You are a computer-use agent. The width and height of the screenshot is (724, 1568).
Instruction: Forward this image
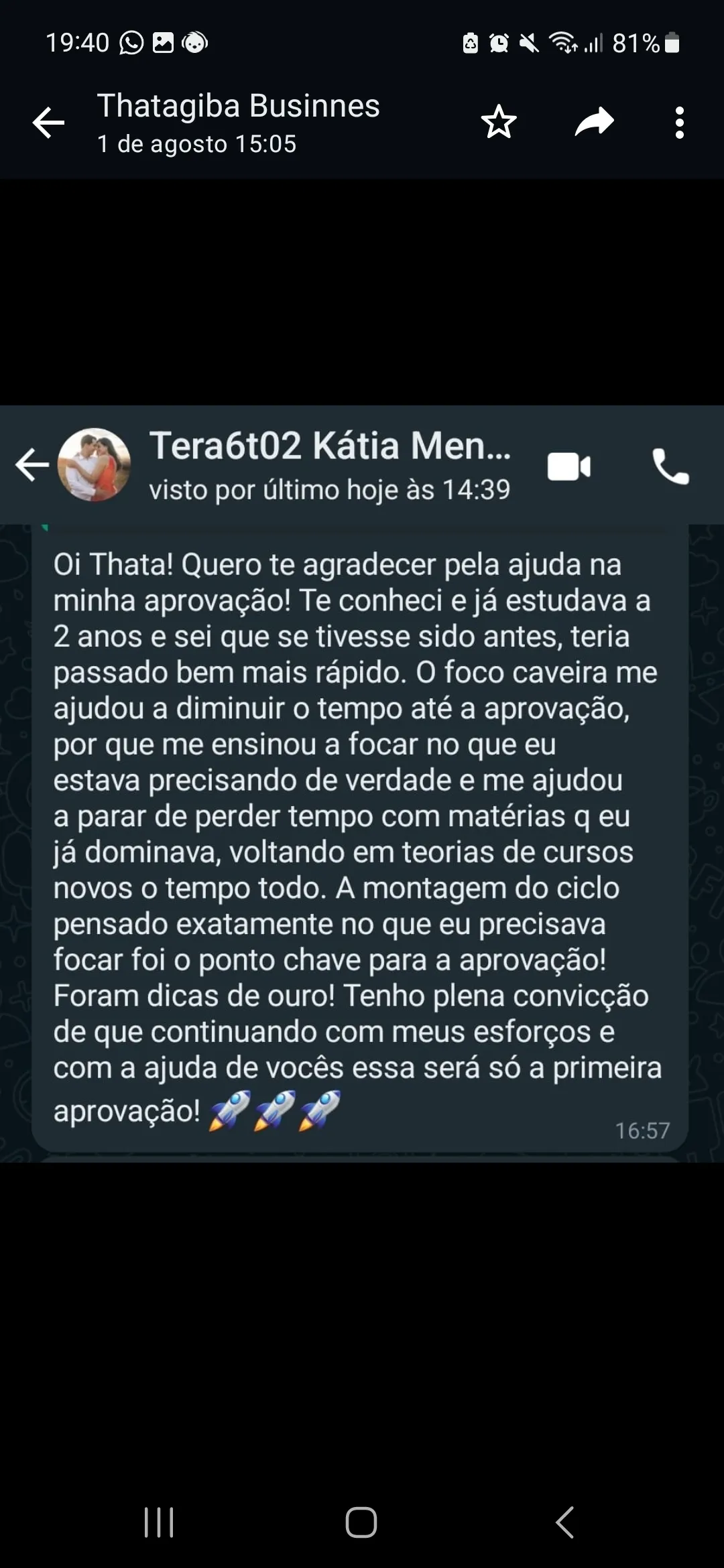click(x=594, y=122)
